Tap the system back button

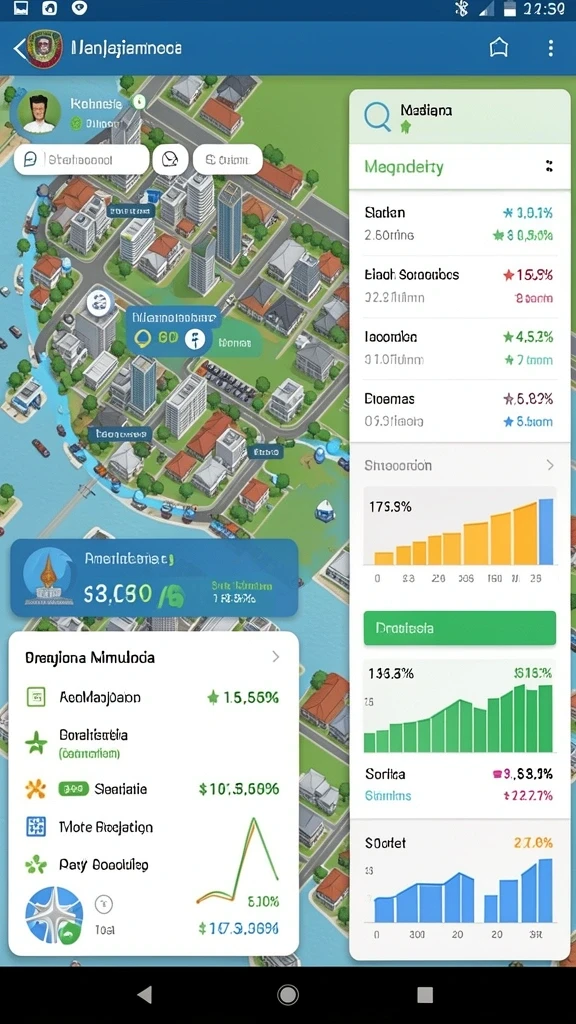point(144,995)
